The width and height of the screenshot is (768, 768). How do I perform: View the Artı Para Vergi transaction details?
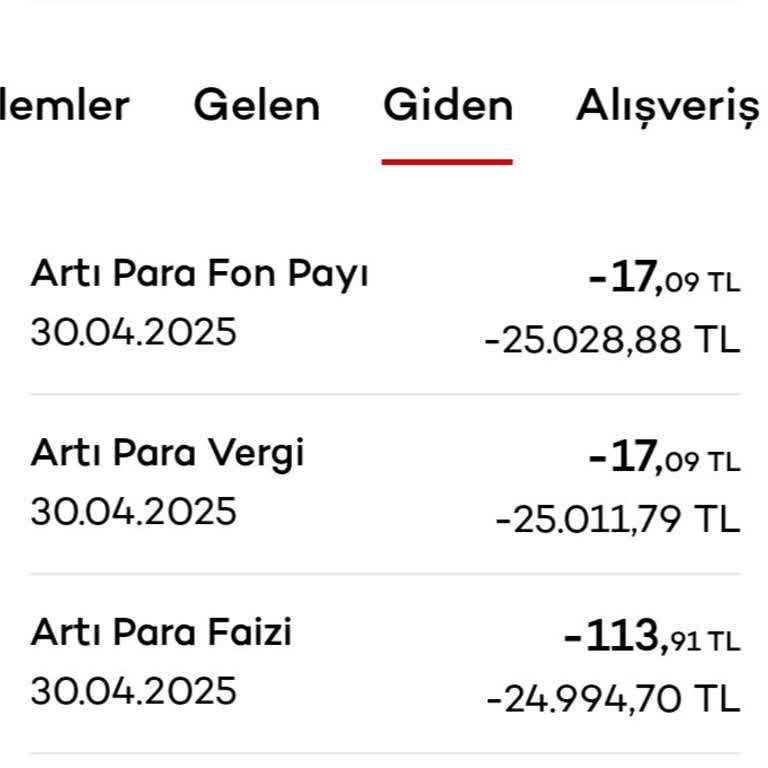point(384,484)
